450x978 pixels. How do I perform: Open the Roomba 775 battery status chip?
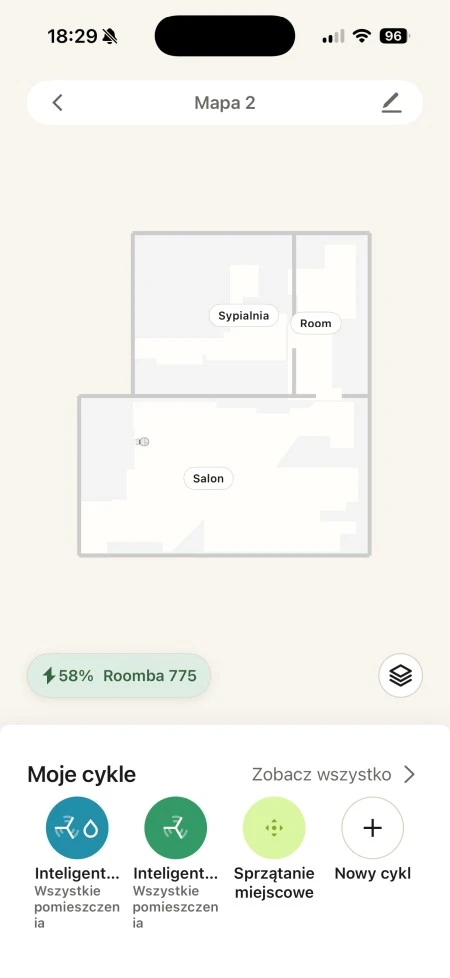[x=119, y=675]
